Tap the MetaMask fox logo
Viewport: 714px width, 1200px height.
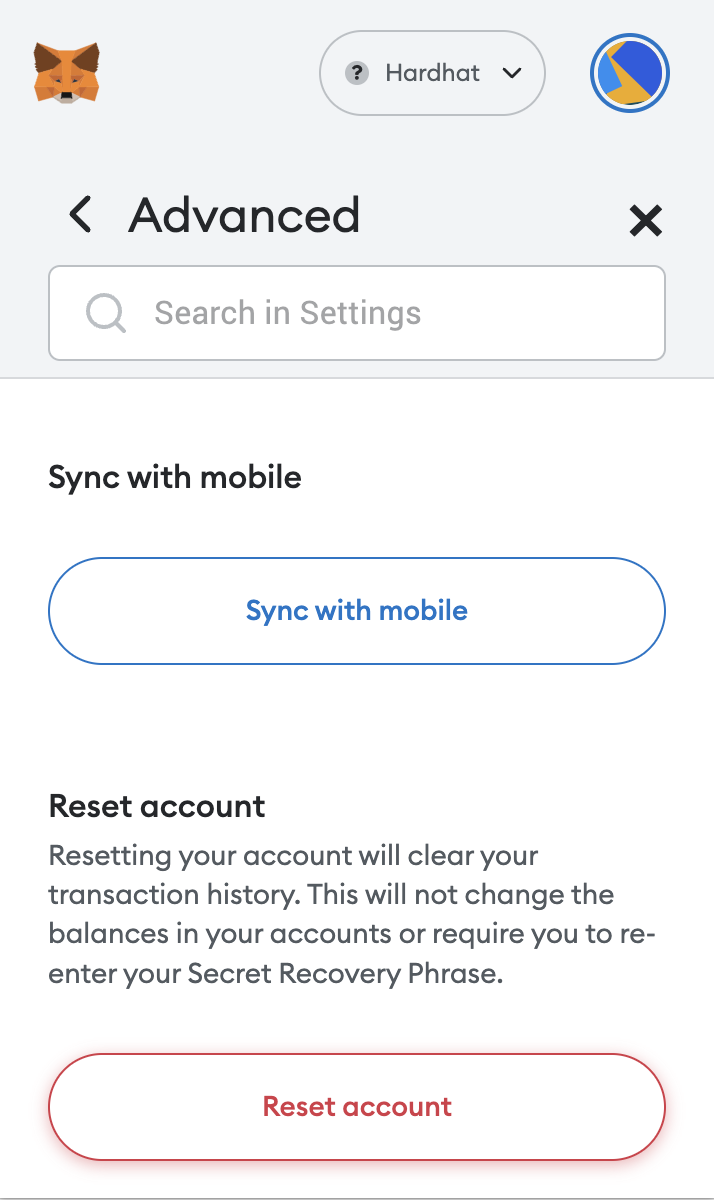click(x=66, y=72)
